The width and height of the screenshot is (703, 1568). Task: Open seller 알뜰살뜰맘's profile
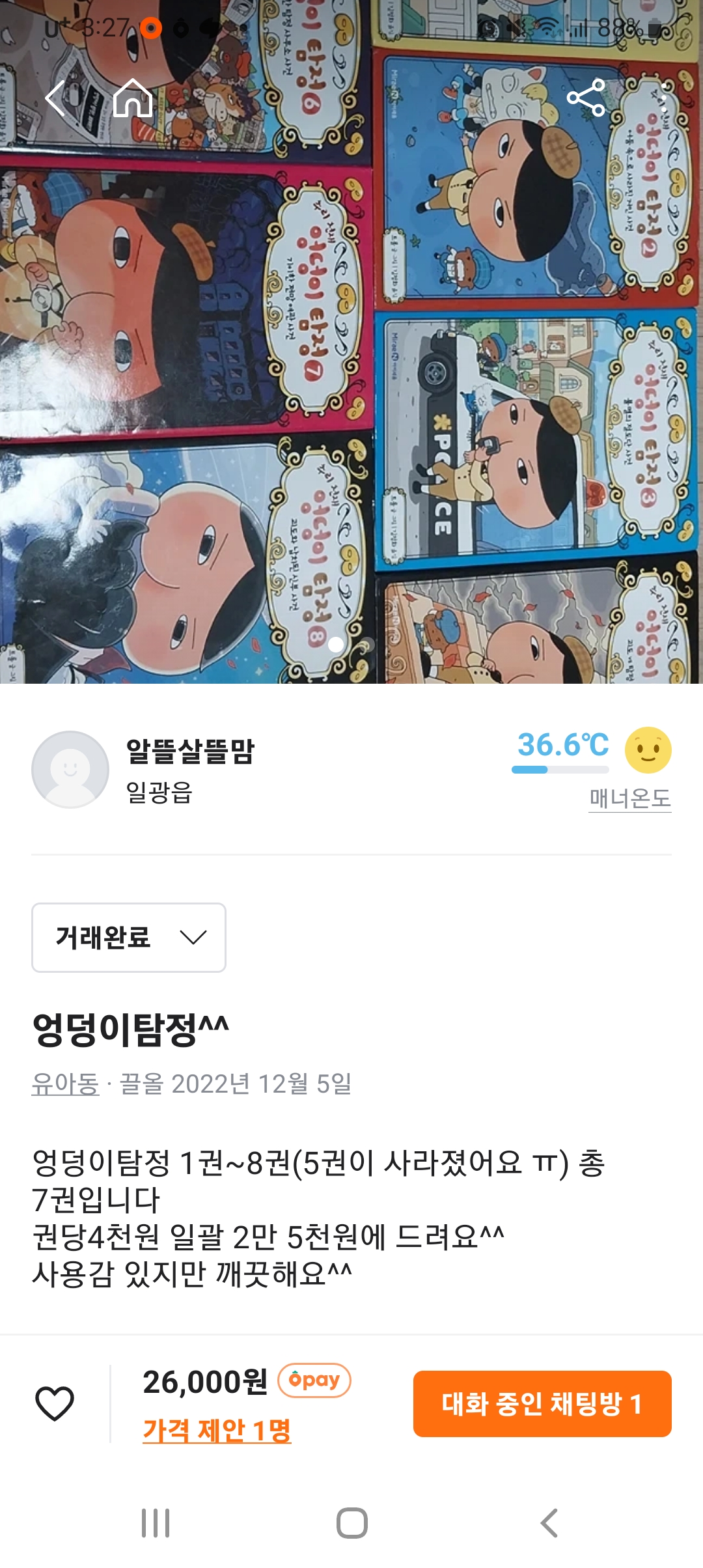click(x=189, y=752)
